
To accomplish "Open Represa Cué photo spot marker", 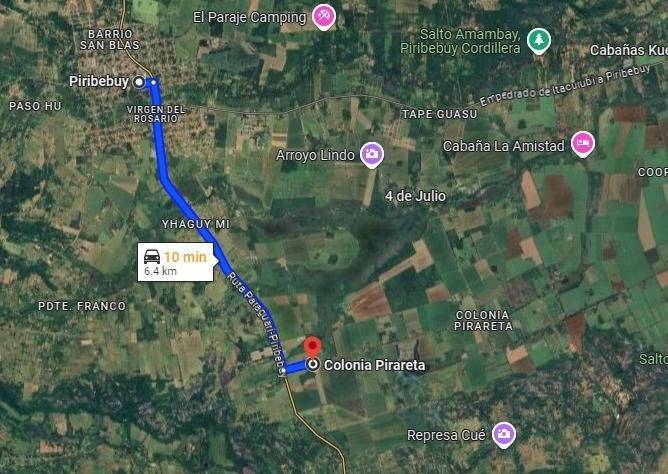I will (504, 435).
